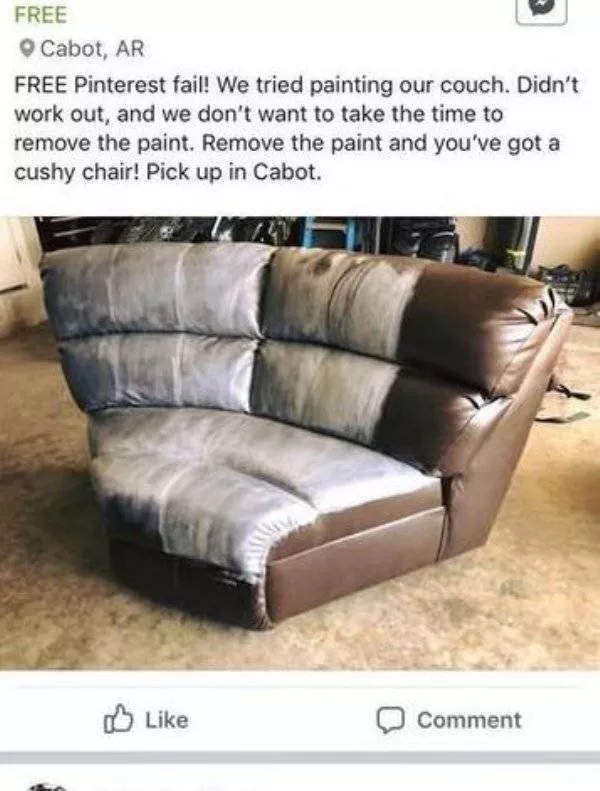Comment on the couch listing
This screenshot has height=791, width=600.
click(x=448, y=719)
